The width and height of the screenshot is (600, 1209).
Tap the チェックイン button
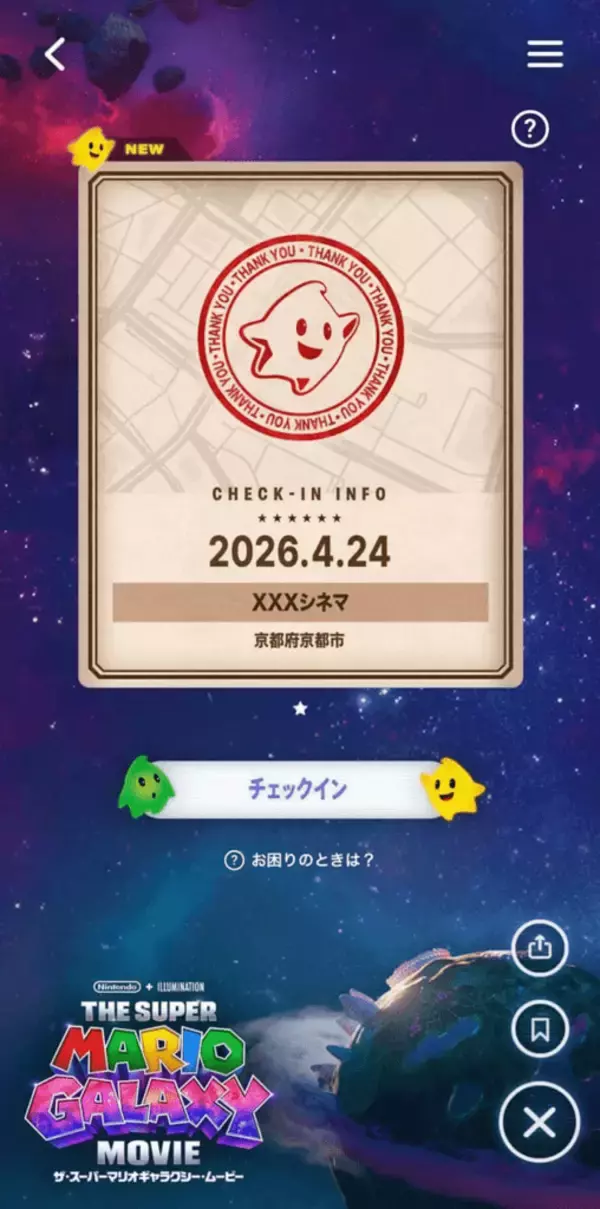tap(298, 789)
